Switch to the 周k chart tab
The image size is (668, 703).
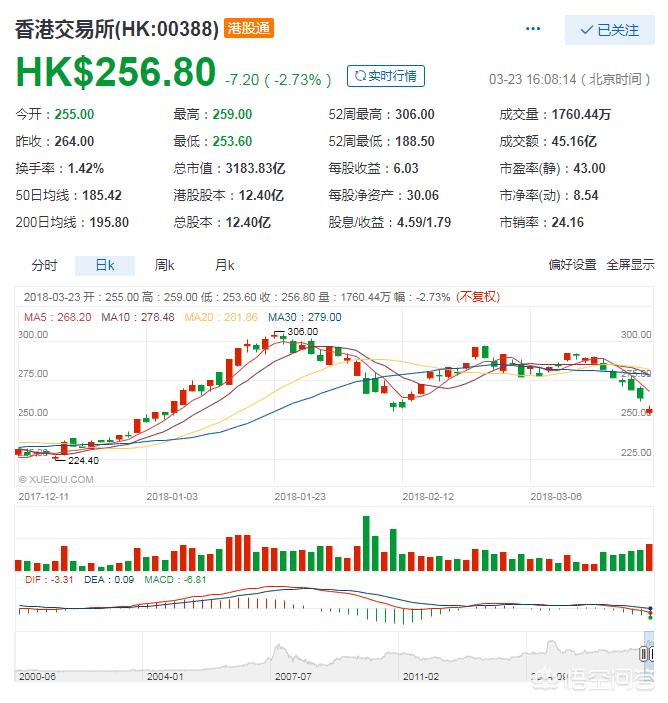click(164, 265)
